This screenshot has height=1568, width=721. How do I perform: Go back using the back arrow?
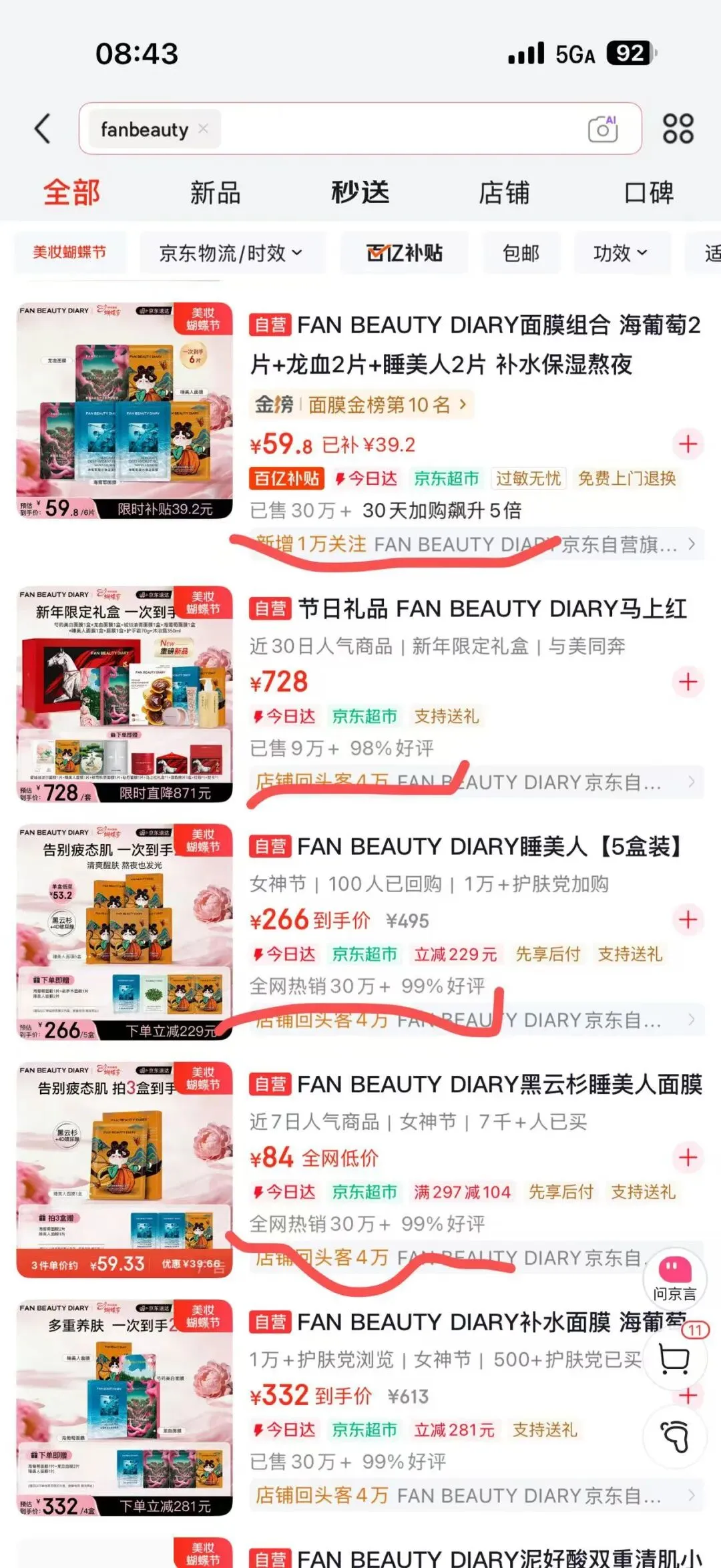click(x=43, y=128)
